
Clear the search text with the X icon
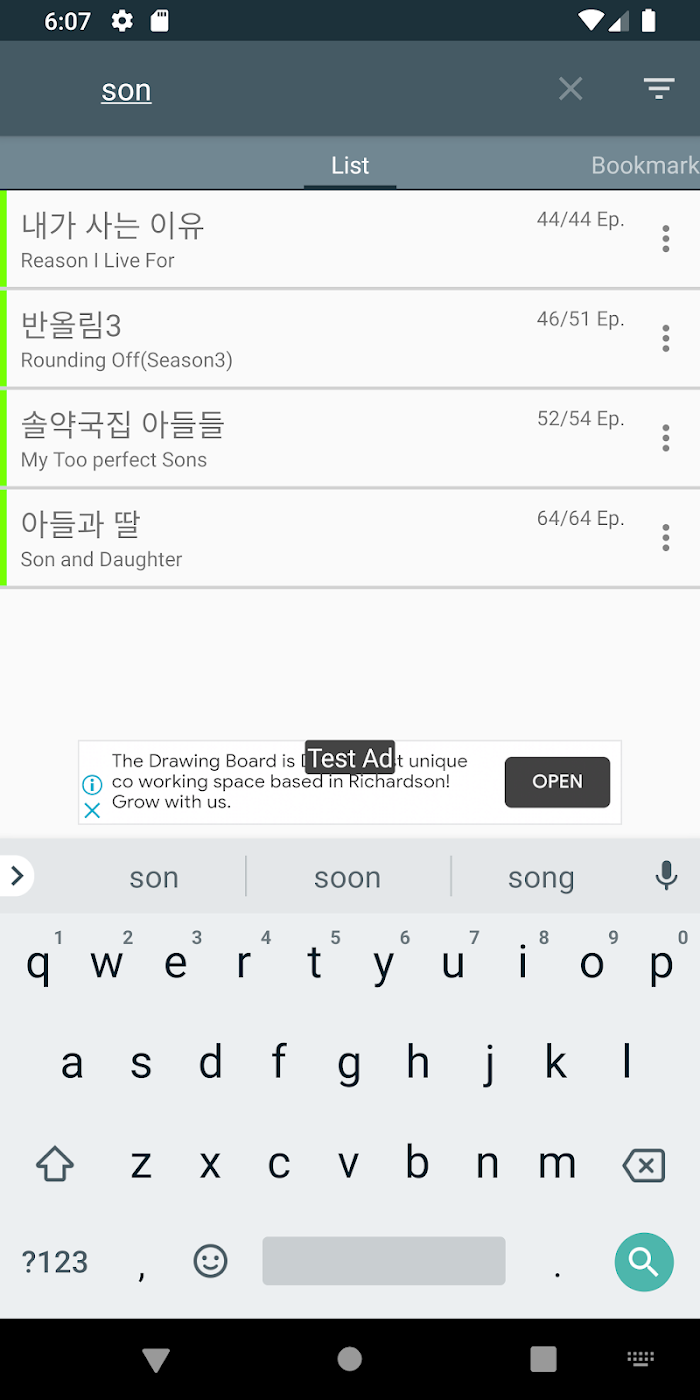tap(570, 89)
